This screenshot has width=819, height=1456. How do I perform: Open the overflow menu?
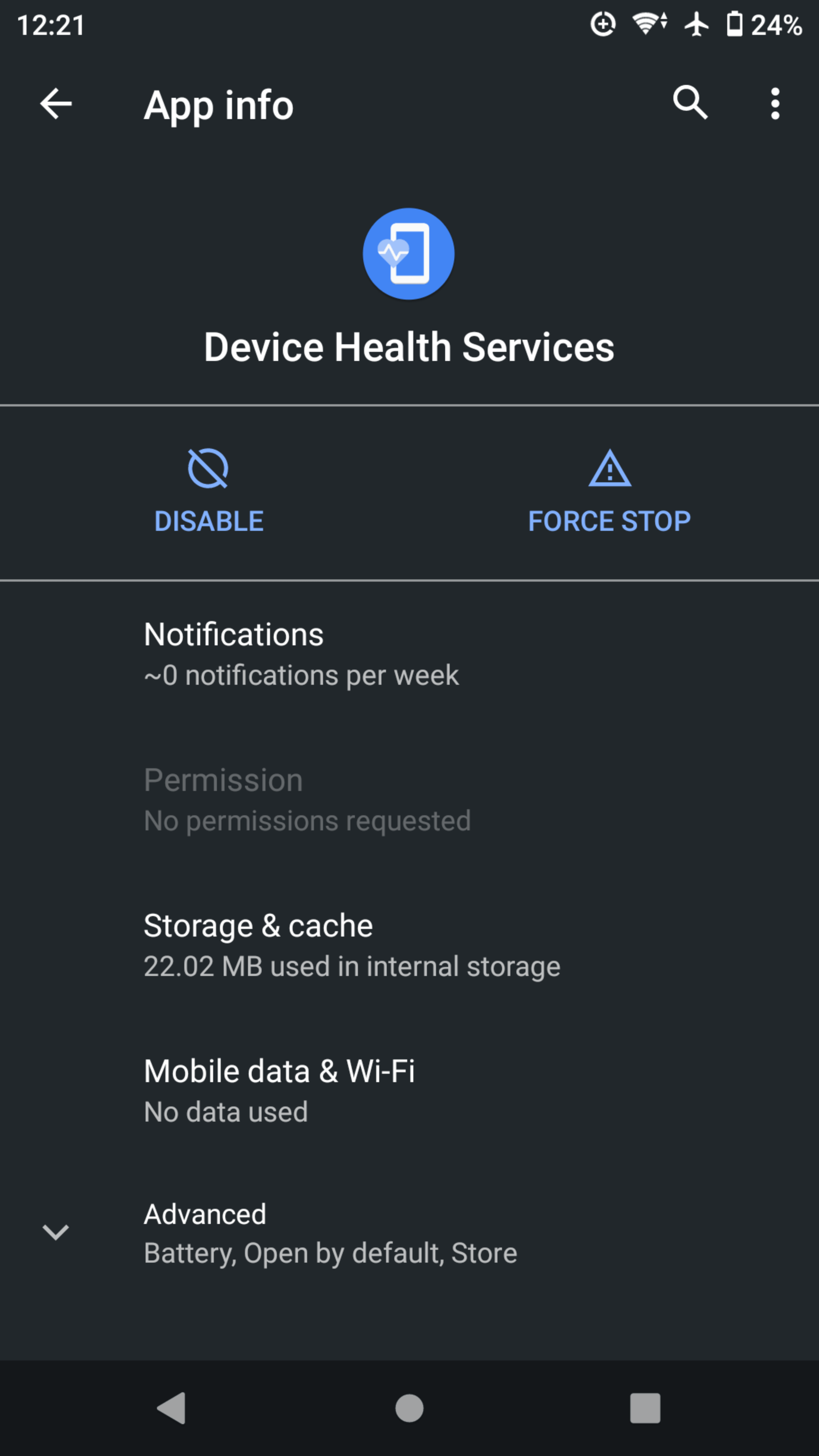(x=775, y=104)
